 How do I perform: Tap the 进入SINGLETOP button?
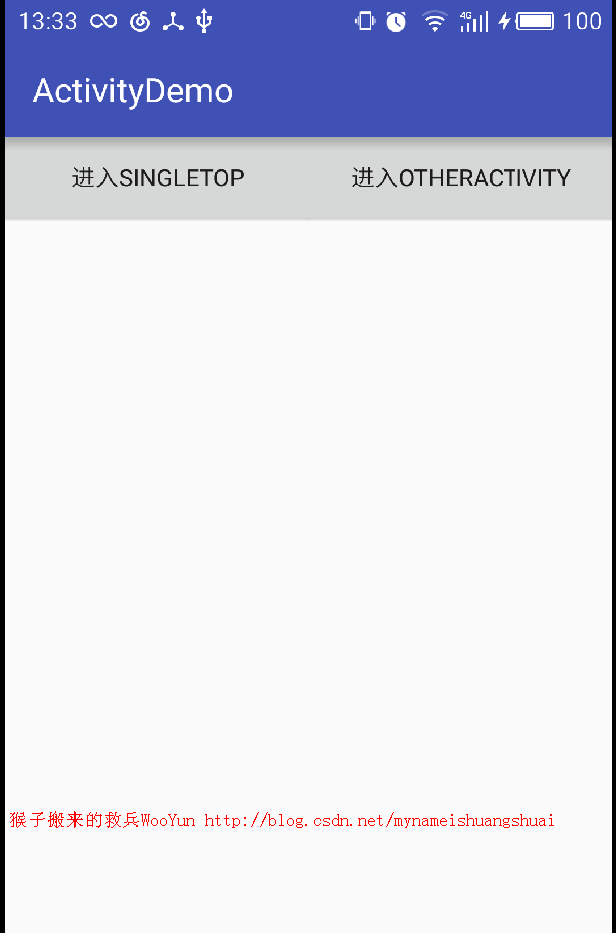[158, 178]
